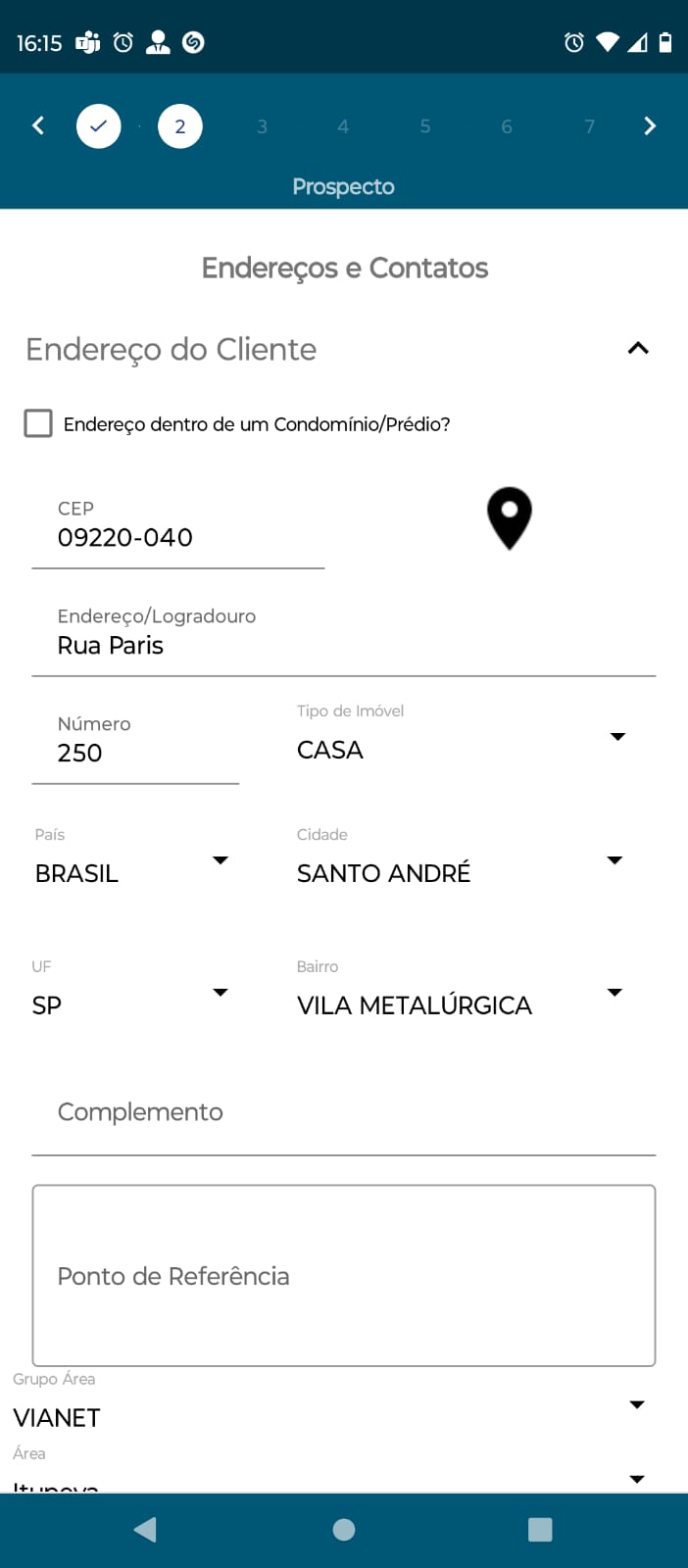
Task: Open the Tipo de Imóvel dropdown
Action: (x=461, y=749)
